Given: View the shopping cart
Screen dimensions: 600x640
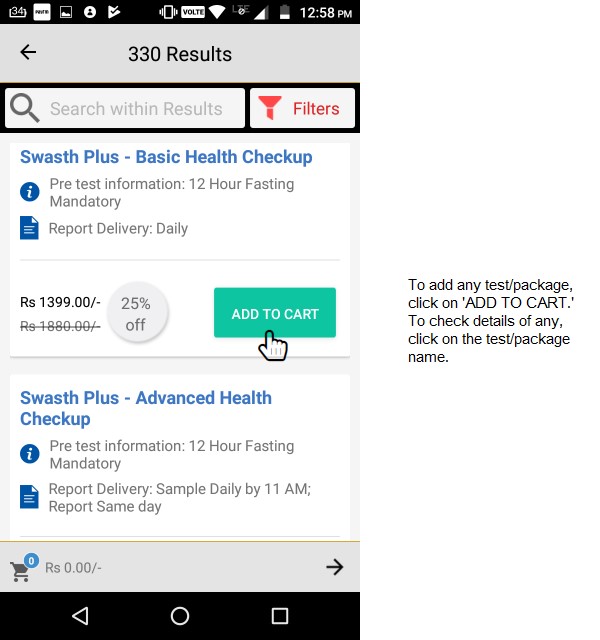Looking at the screenshot, I should pos(21,569).
